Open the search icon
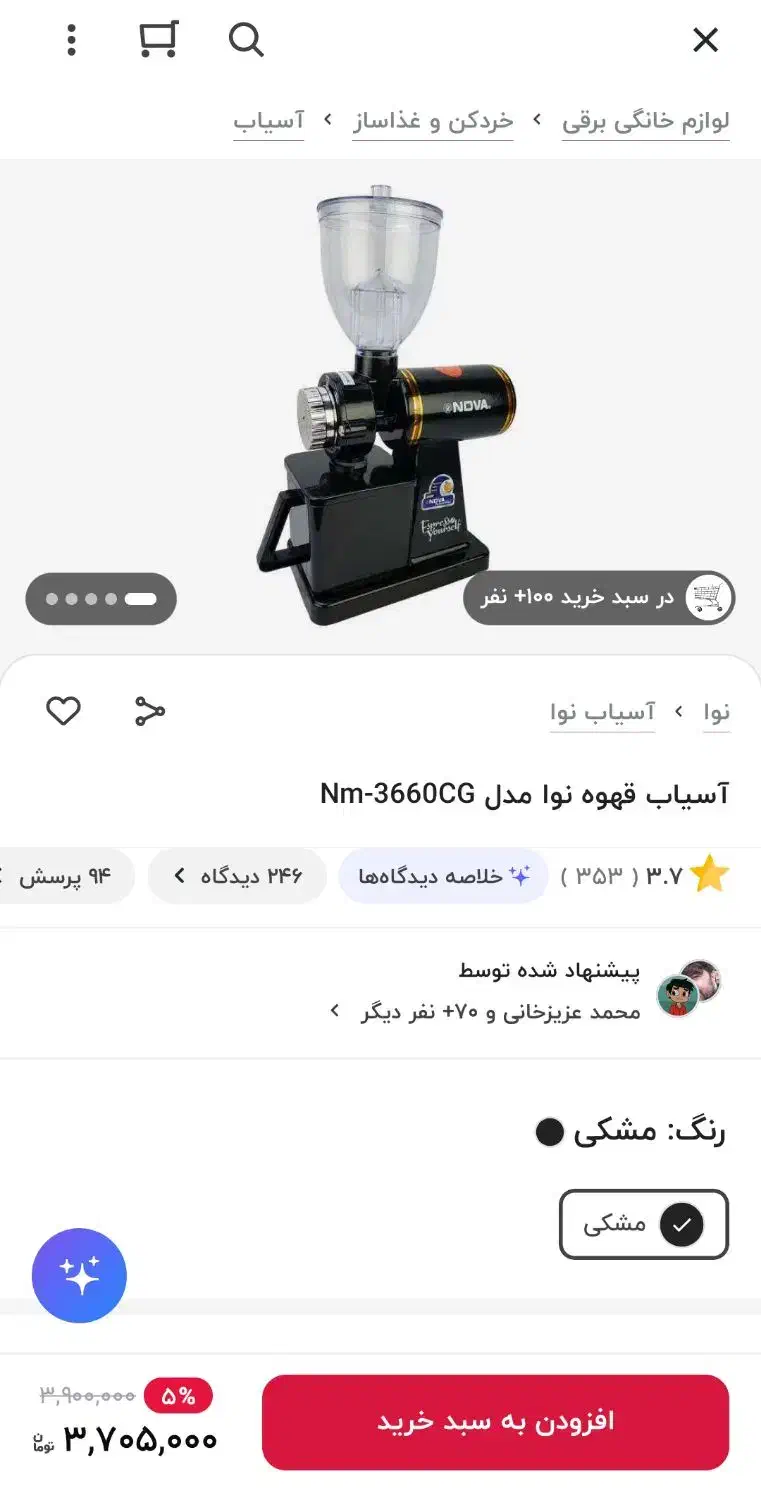761x1500 pixels. tap(246, 40)
